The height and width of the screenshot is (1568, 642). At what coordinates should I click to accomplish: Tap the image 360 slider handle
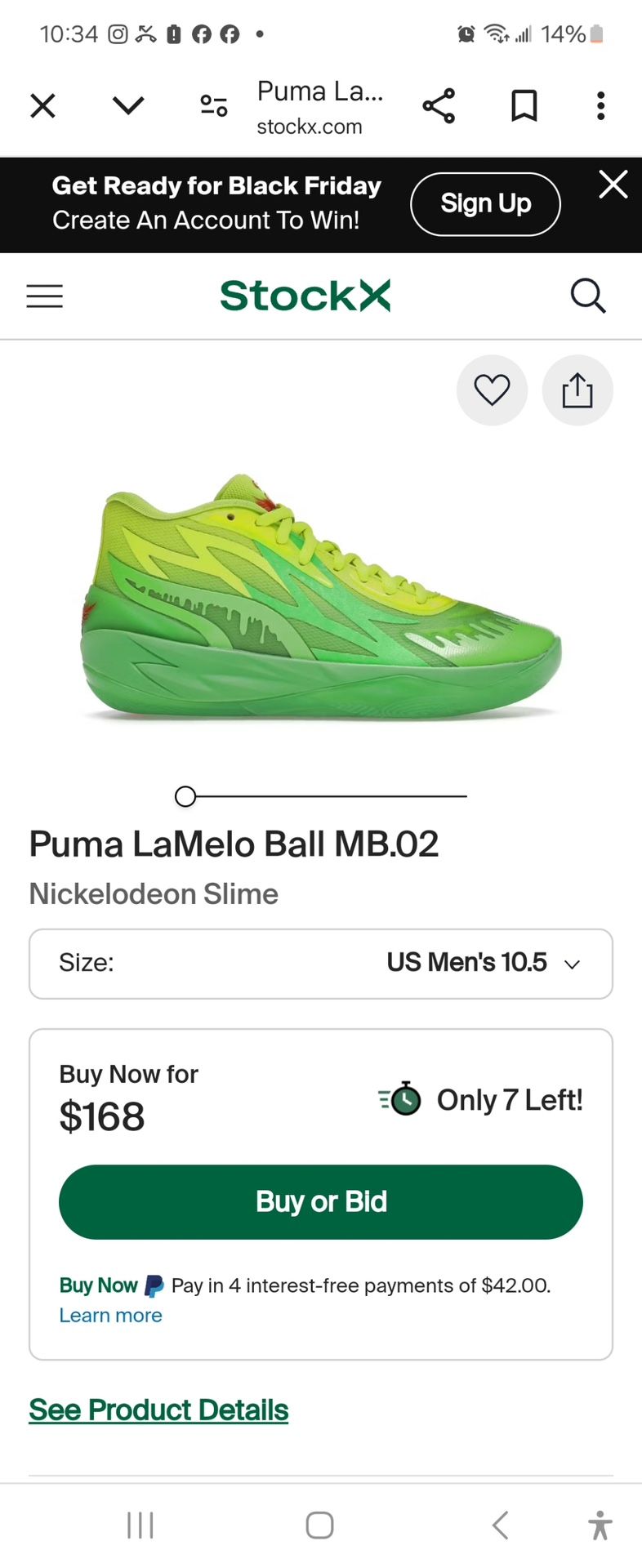pyautogui.click(x=185, y=796)
